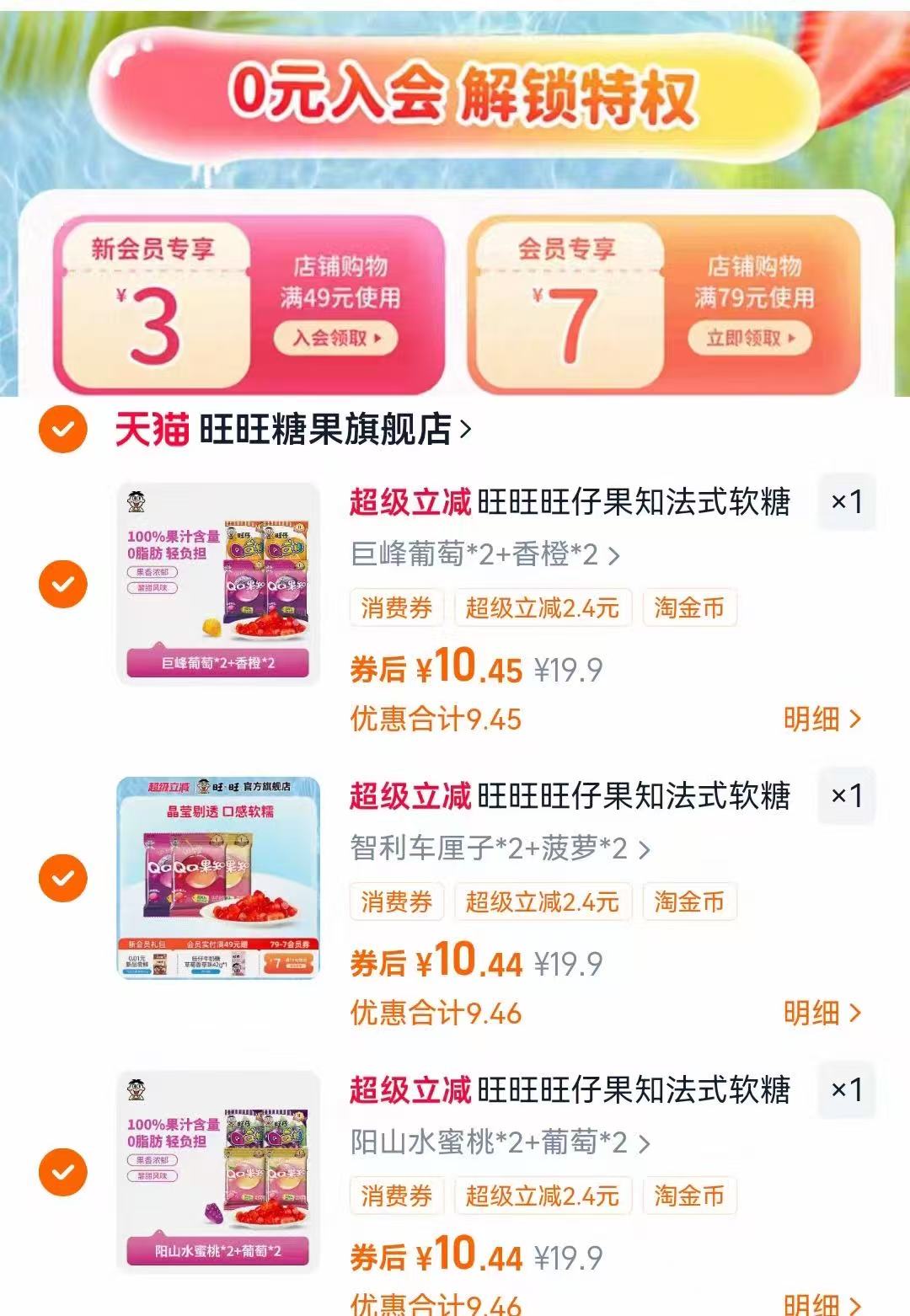
Task: Toggle the store-level selection checkbox
Action: point(61,430)
